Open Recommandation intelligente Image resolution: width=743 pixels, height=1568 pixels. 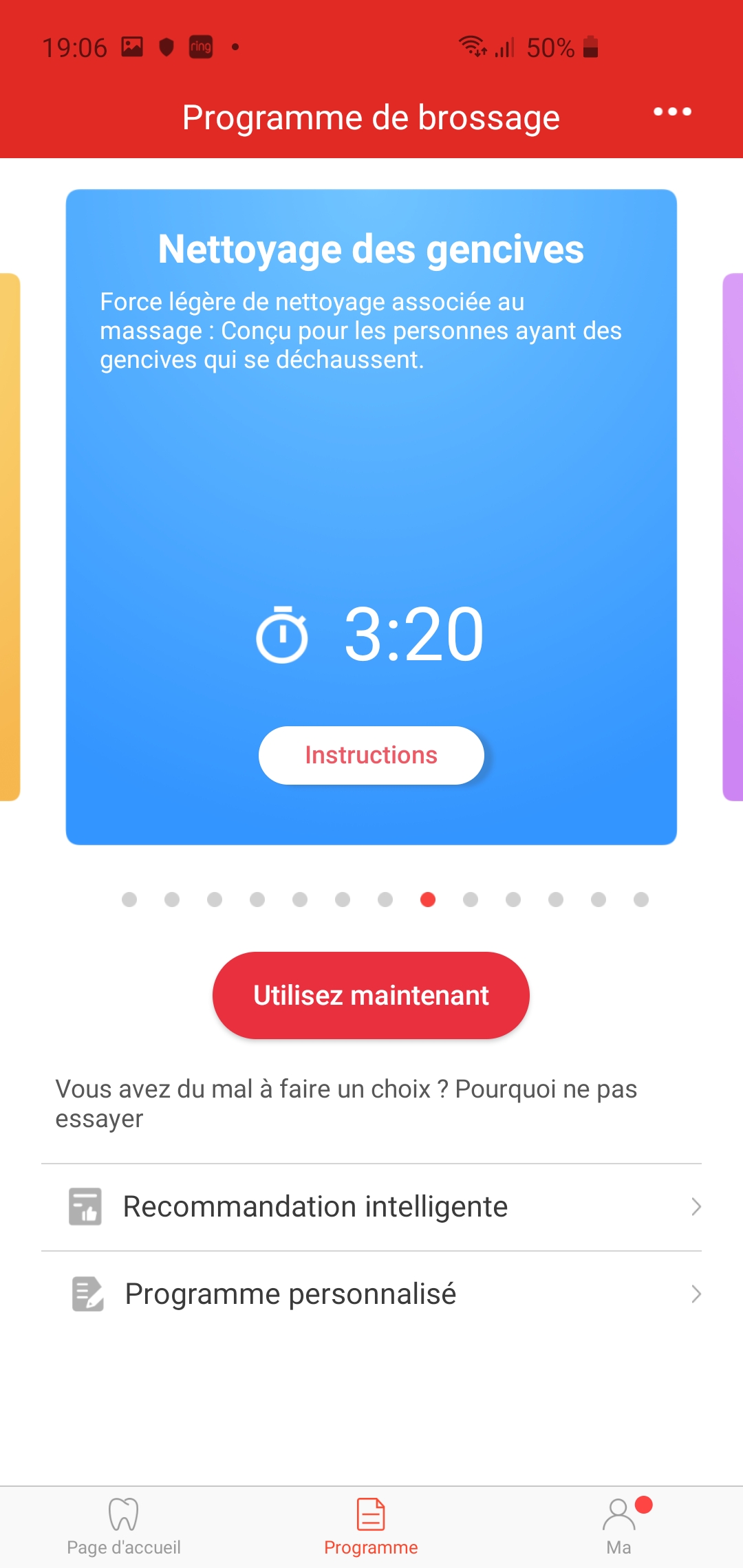click(x=371, y=1207)
